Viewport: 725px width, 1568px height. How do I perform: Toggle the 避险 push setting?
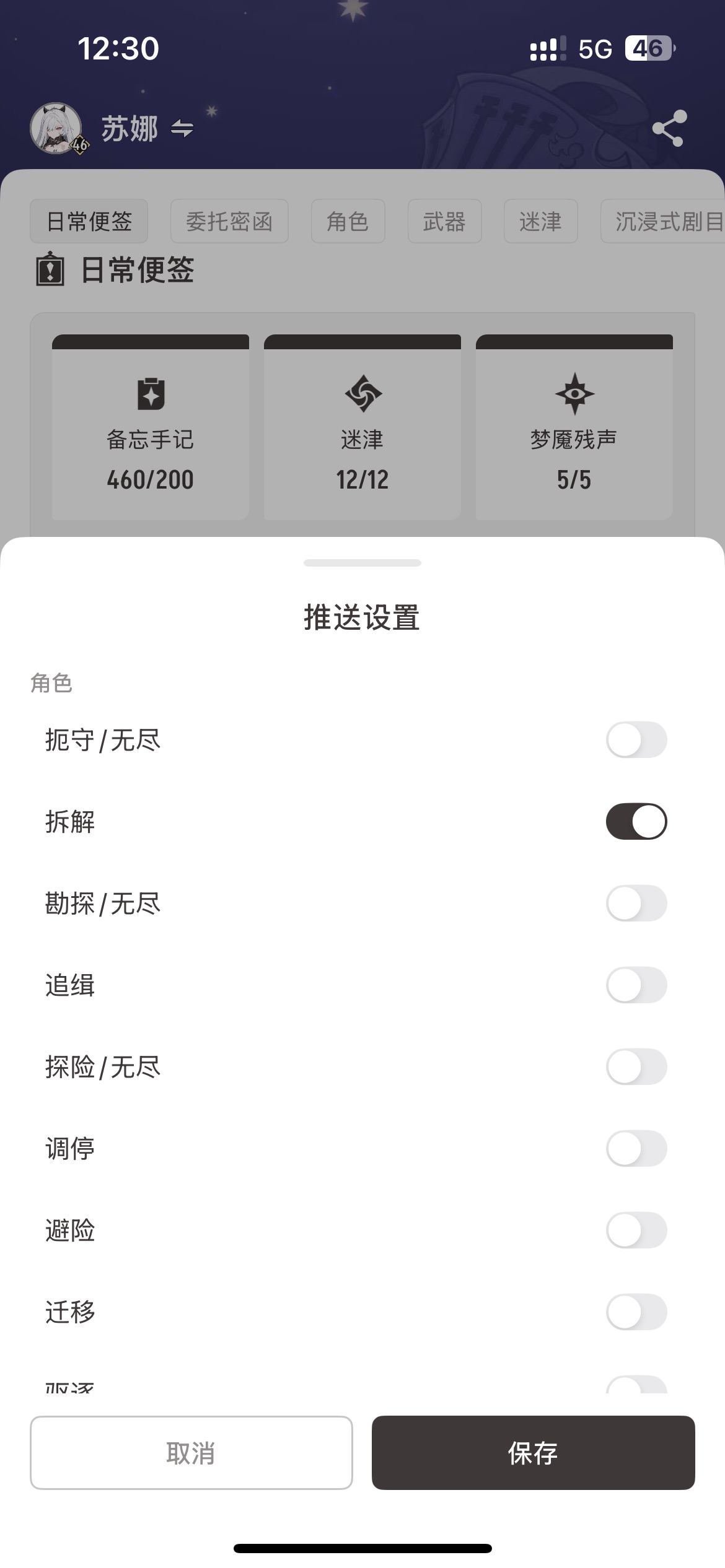pos(636,1230)
